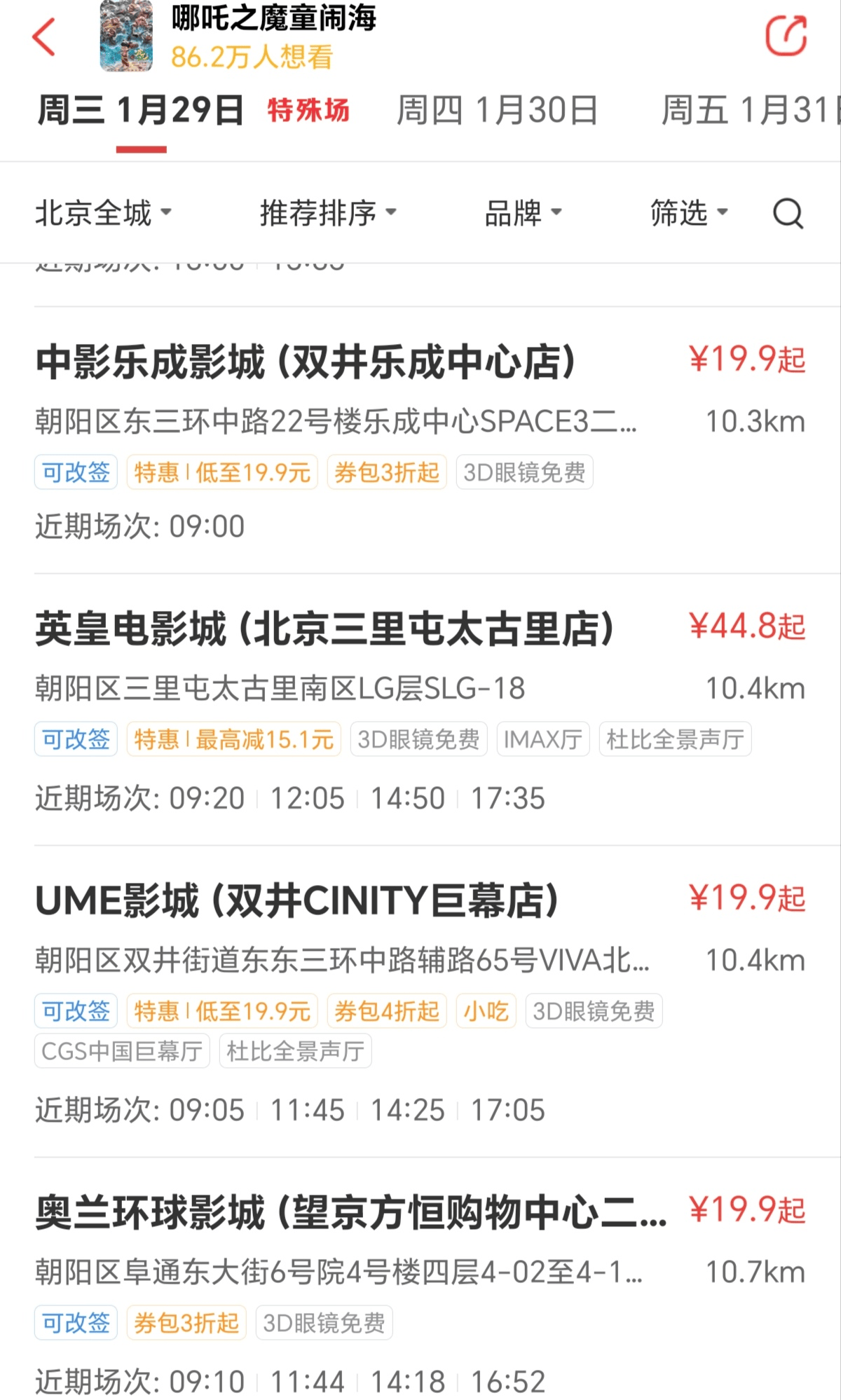Screen dimensions: 841x1400
Task: Switch to 周五 1月31日 date tab
Action: 750,111
